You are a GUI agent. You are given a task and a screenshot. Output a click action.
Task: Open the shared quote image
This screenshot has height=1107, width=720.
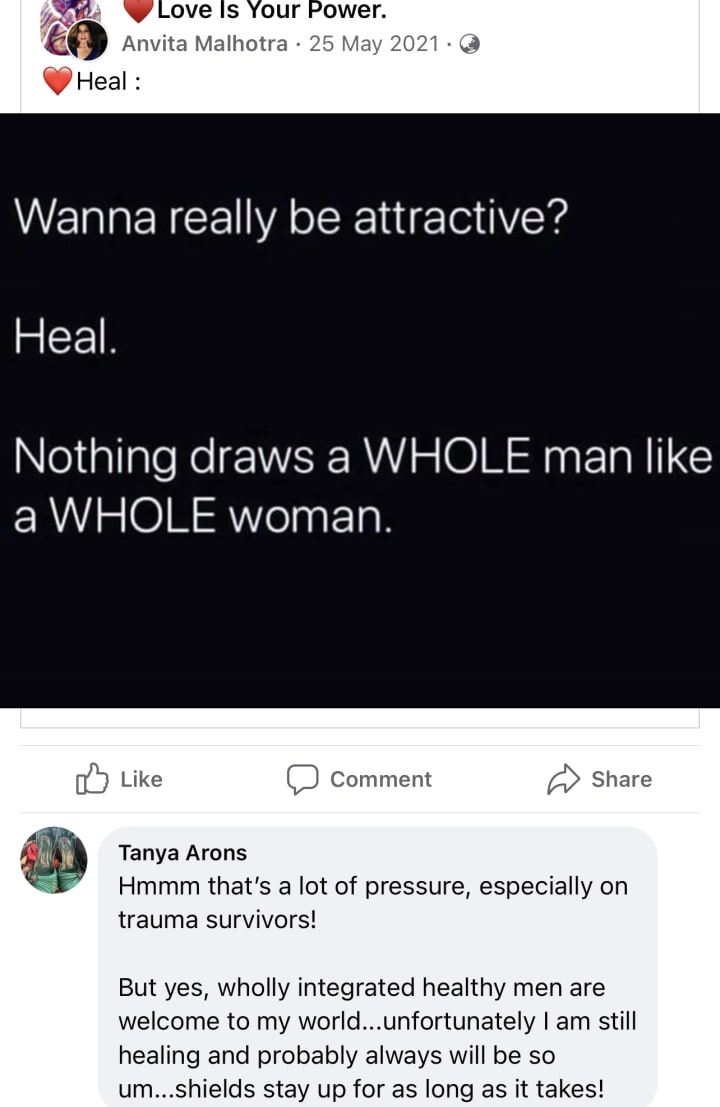coord(360,410)
